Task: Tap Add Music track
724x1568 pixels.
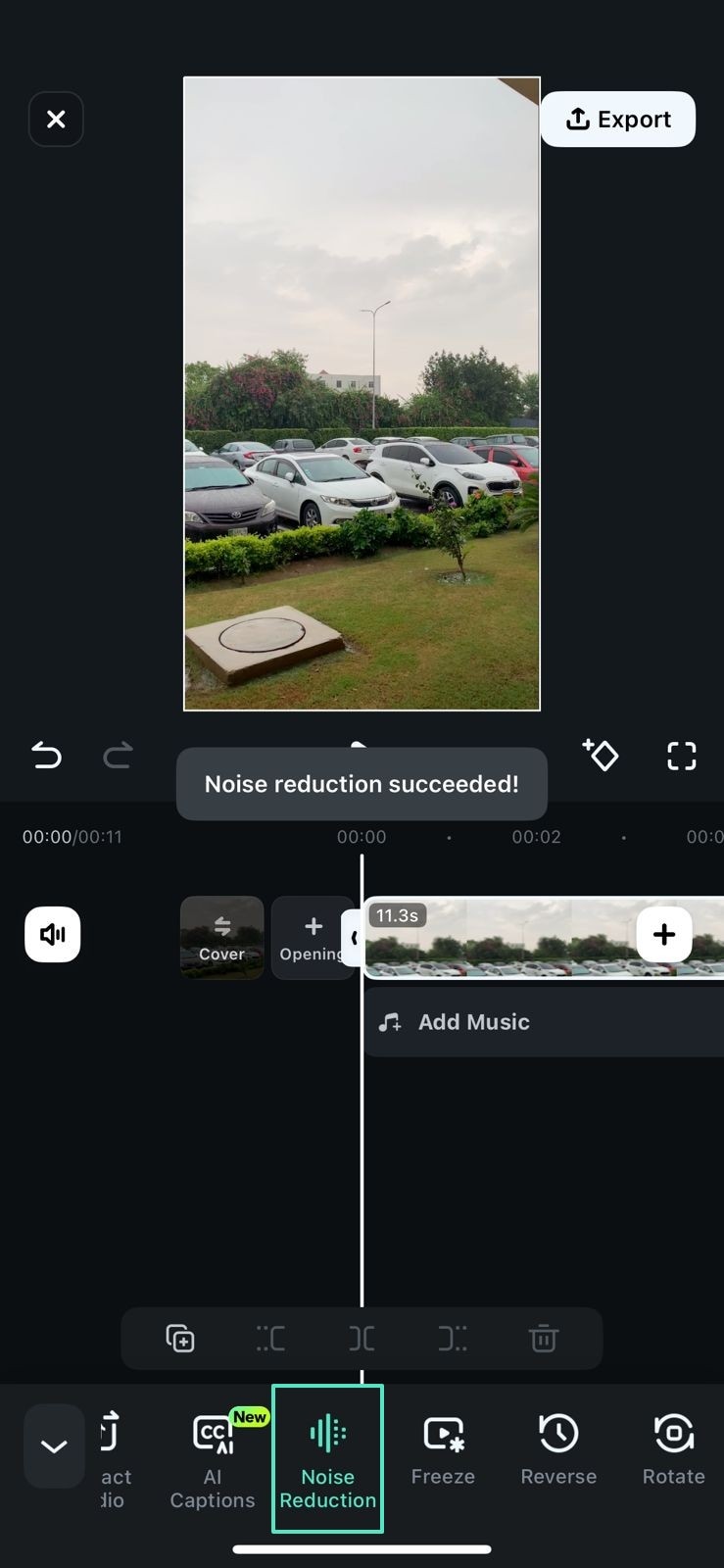Action: pyautogui.click(x=474, y=1022)
